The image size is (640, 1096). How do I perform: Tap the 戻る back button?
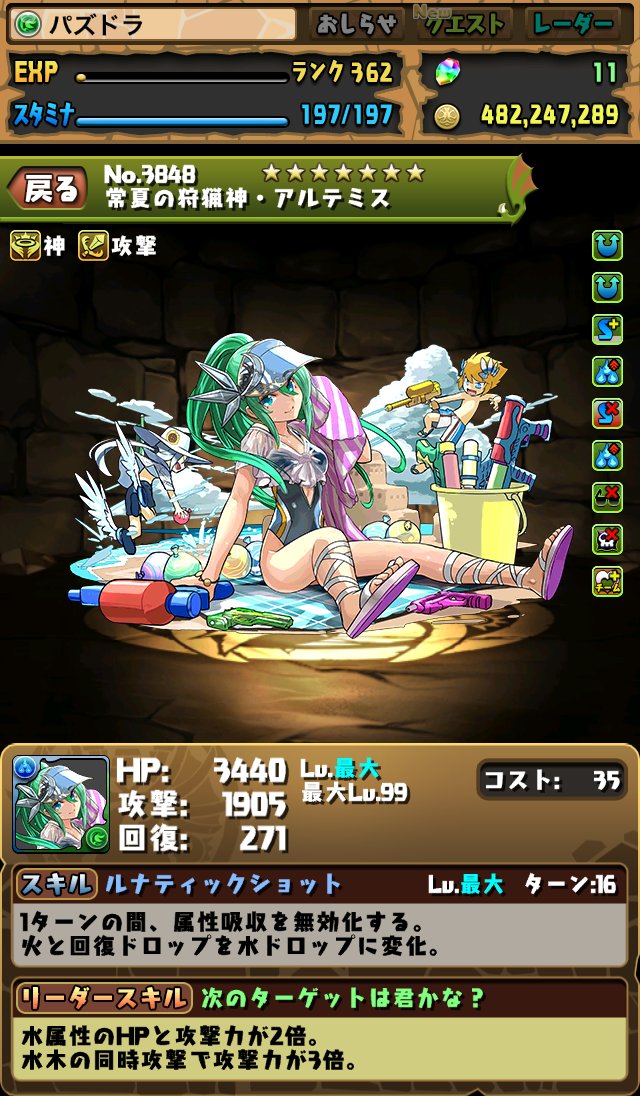49,189
